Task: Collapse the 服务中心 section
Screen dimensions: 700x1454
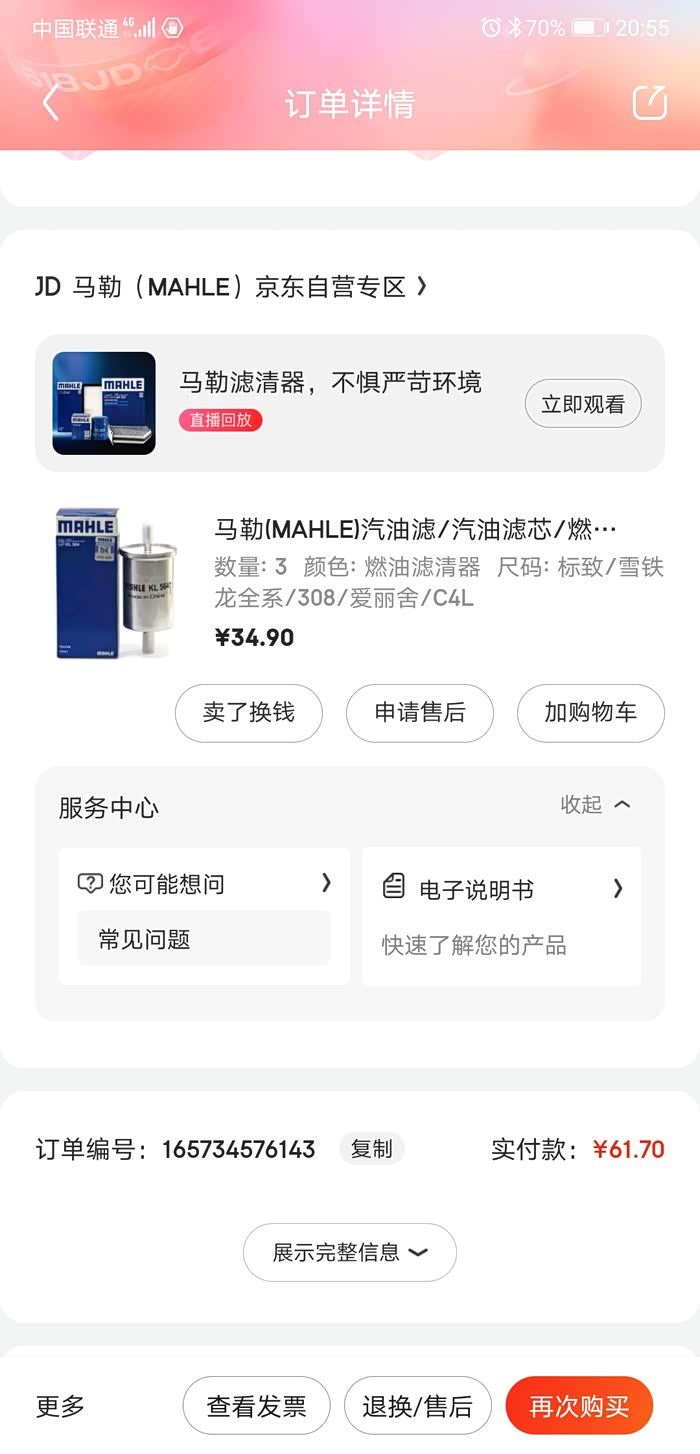Action: pos(596,805)
